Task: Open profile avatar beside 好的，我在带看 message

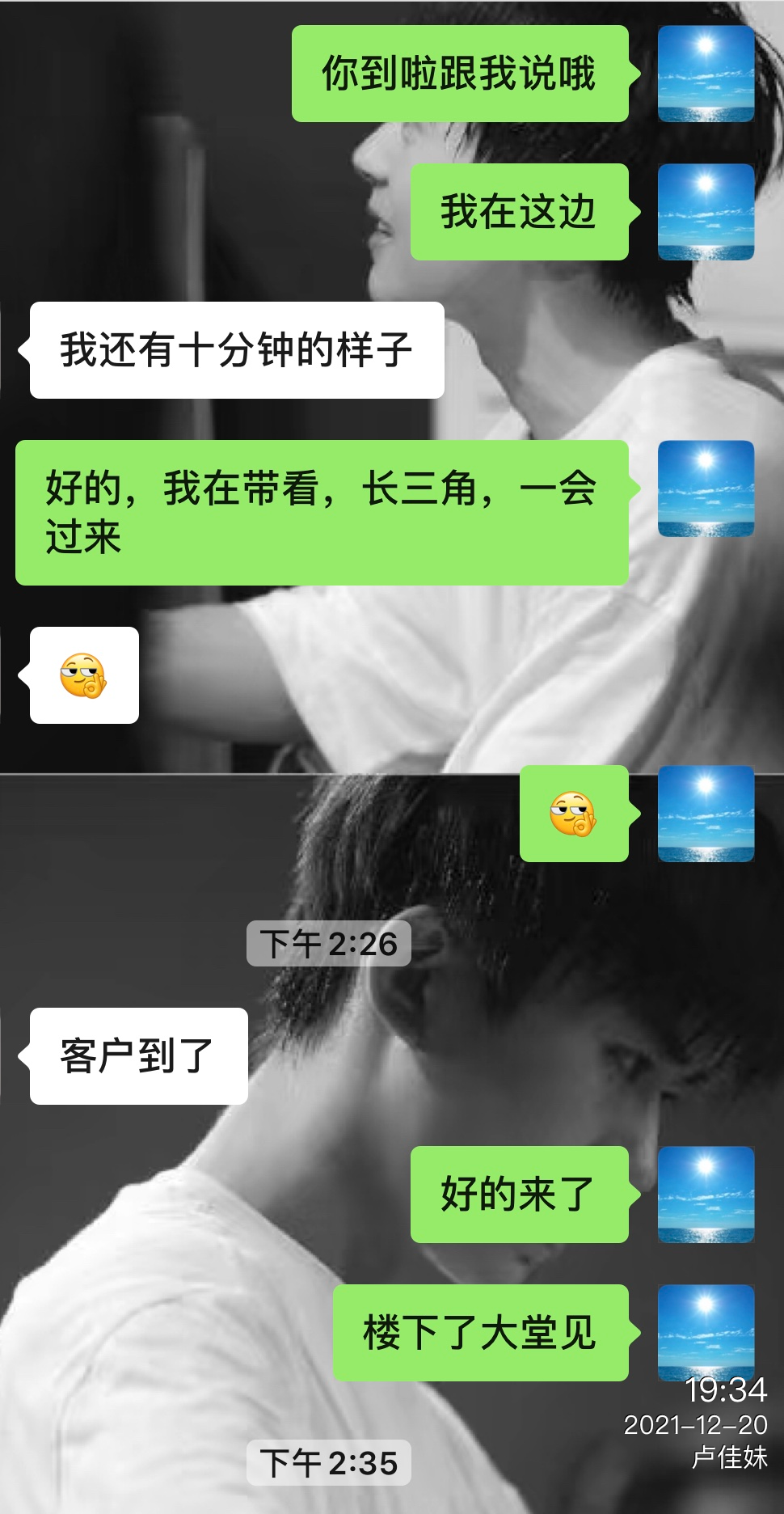Action: pos(706,488)
